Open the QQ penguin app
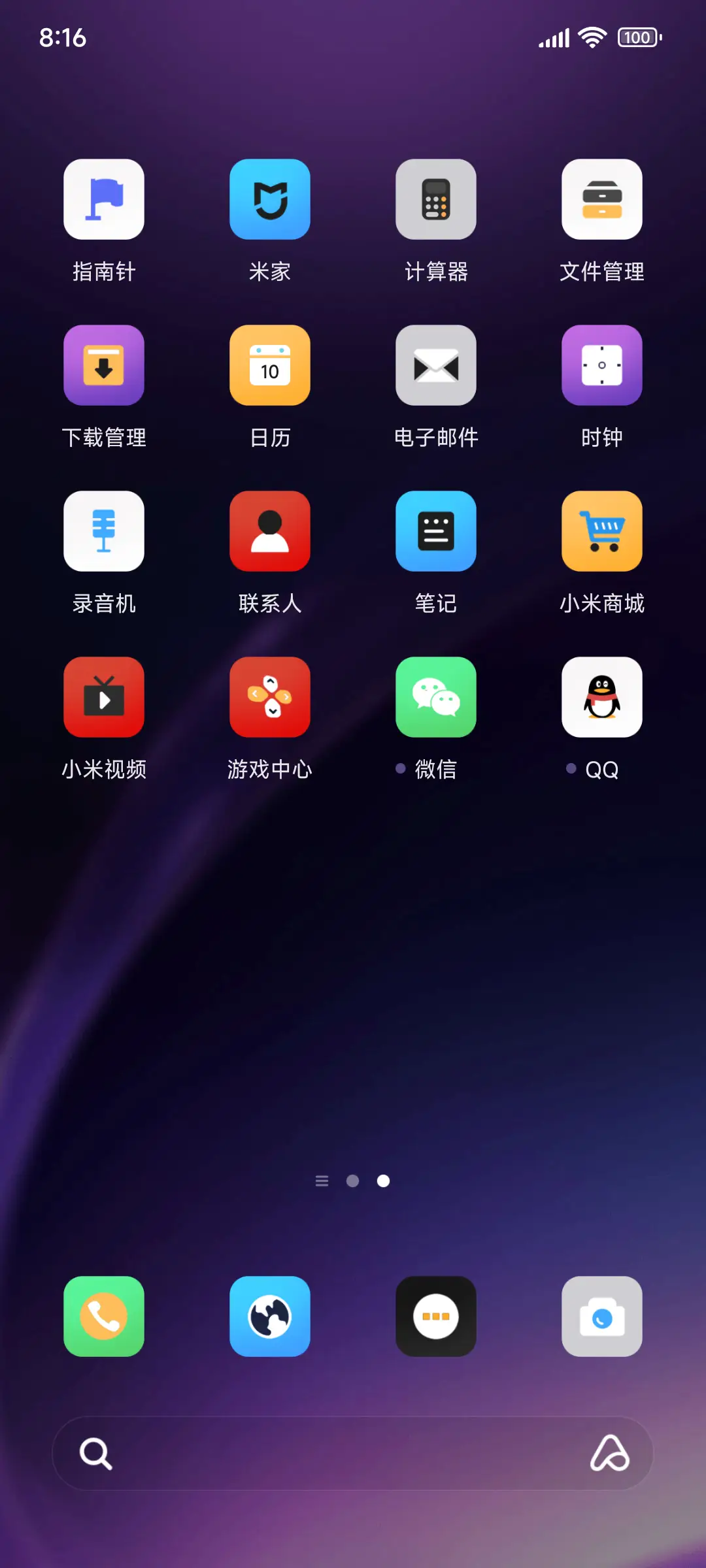The image size is (706, 1568). [x=602, y=697]
